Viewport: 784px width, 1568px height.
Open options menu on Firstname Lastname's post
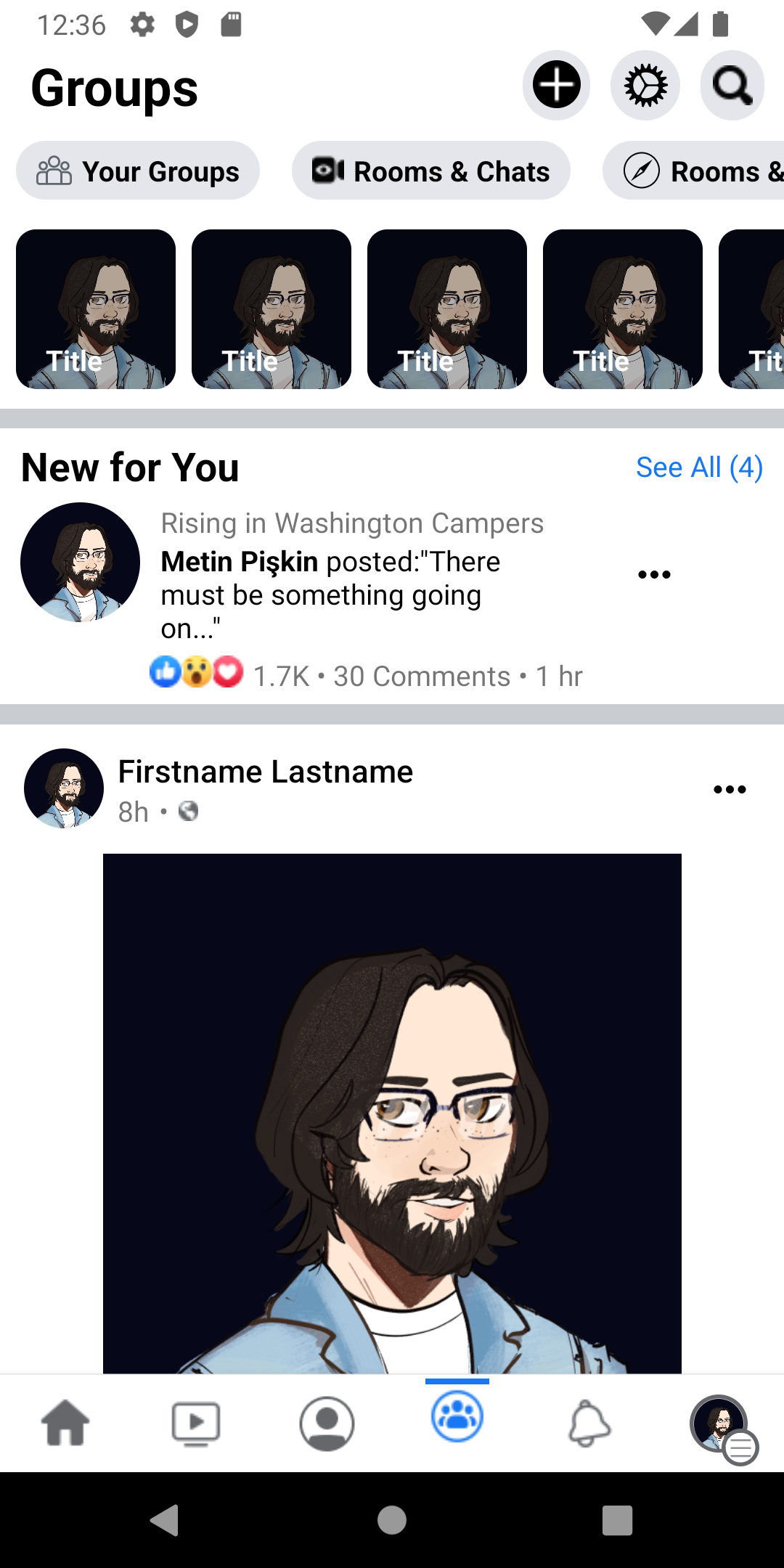tap(730, 788)
